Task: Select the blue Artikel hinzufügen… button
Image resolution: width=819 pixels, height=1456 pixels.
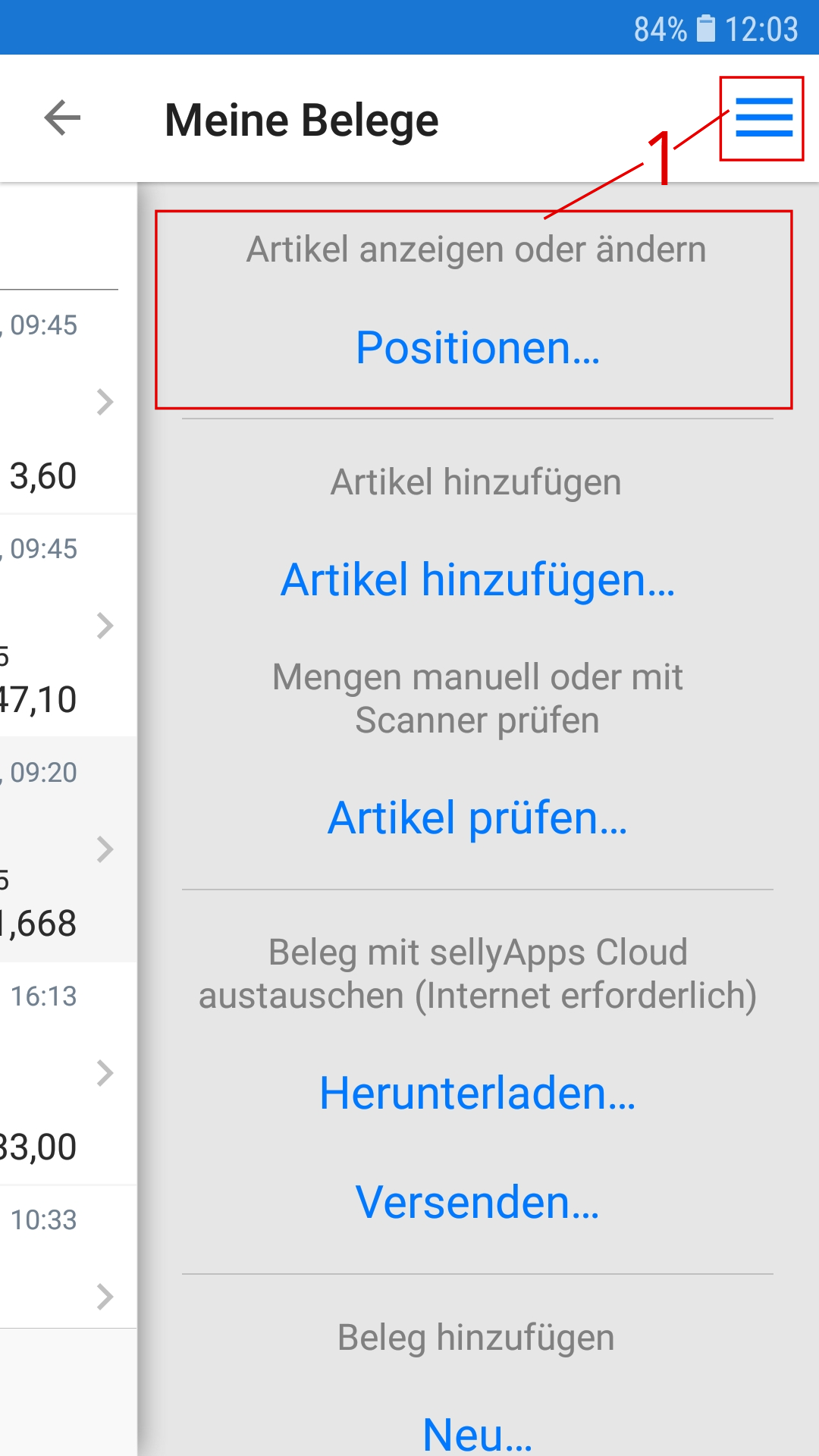Action: [478, 580]
